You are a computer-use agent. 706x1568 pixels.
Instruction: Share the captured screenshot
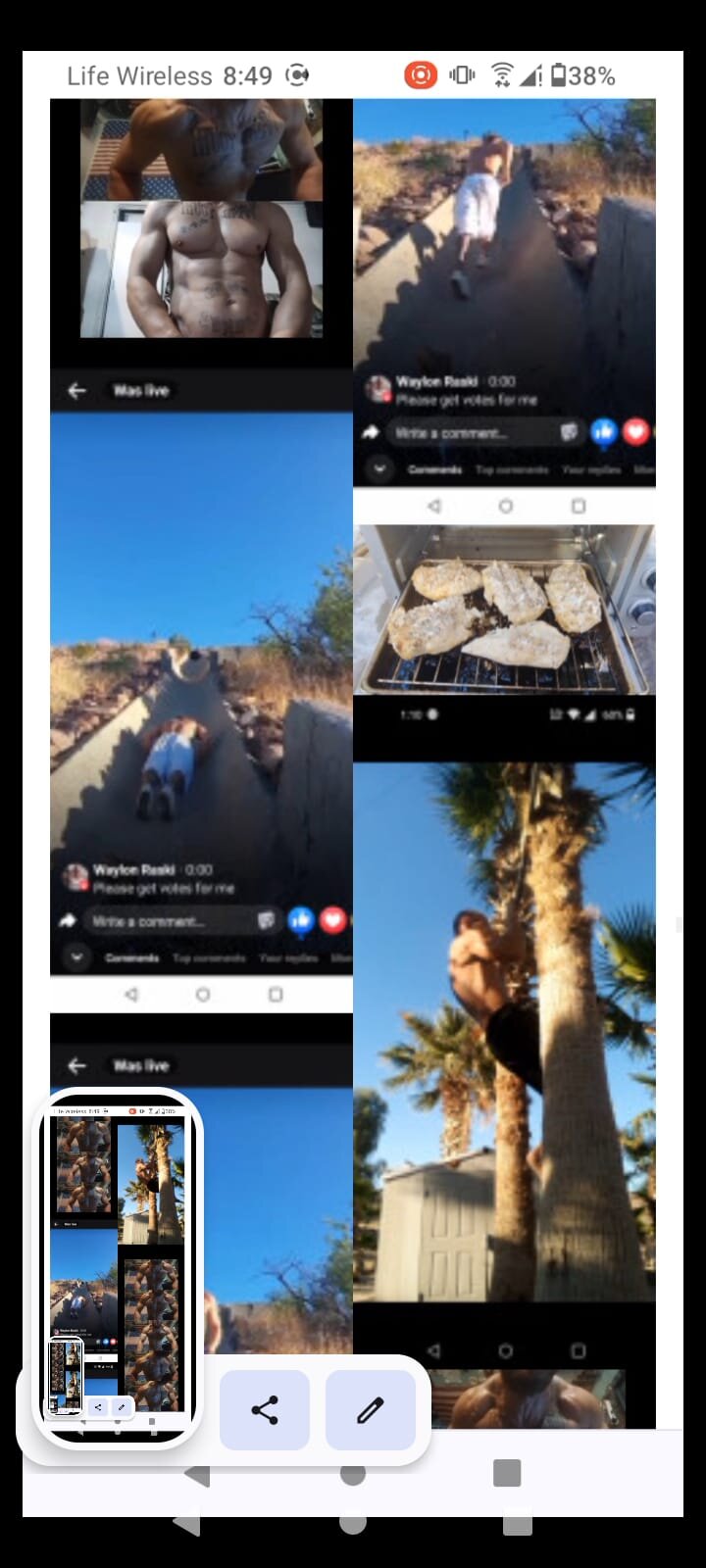[x=265, y=1410]
